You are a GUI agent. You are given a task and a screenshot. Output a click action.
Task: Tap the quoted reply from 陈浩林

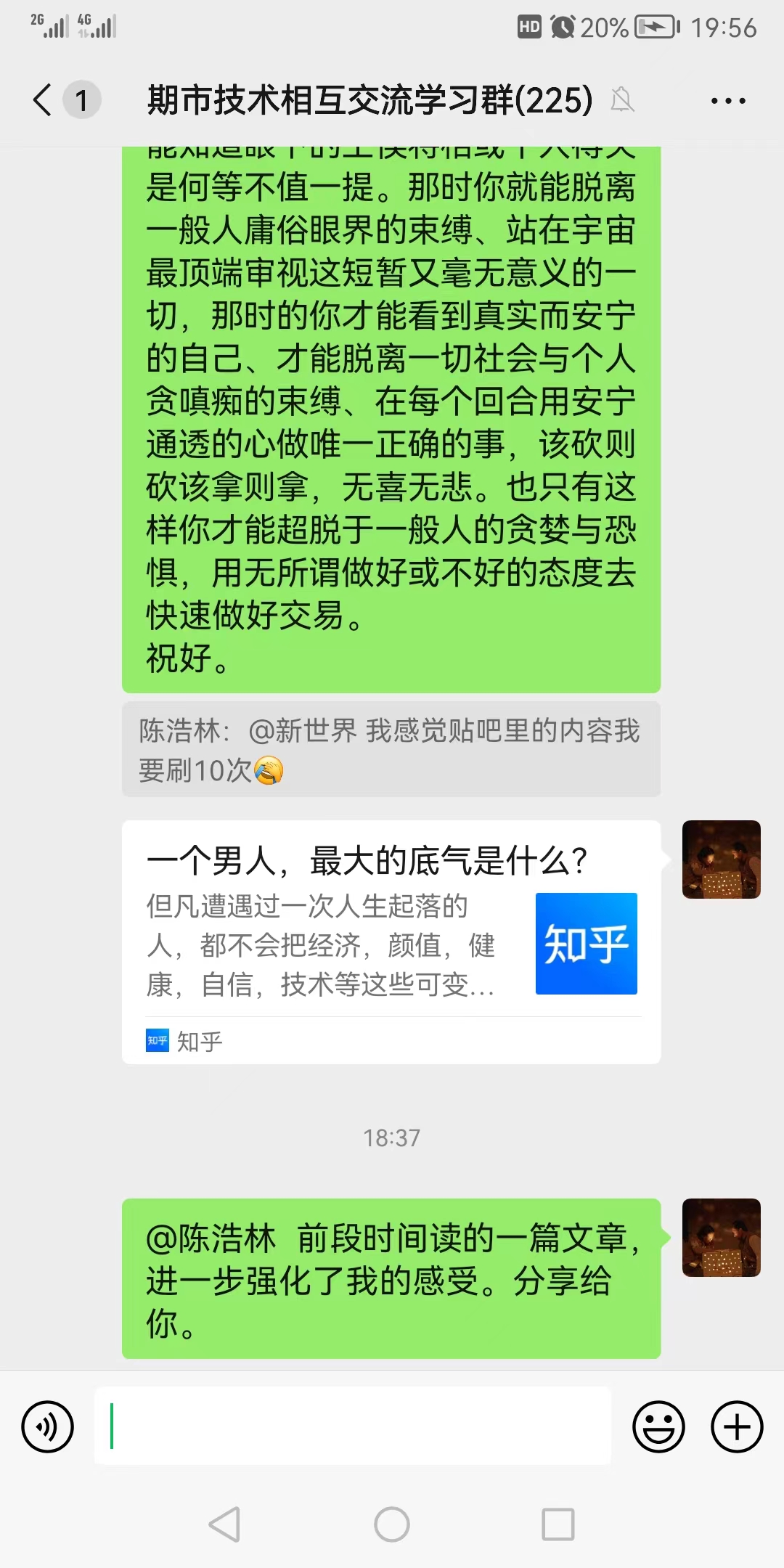391,749
